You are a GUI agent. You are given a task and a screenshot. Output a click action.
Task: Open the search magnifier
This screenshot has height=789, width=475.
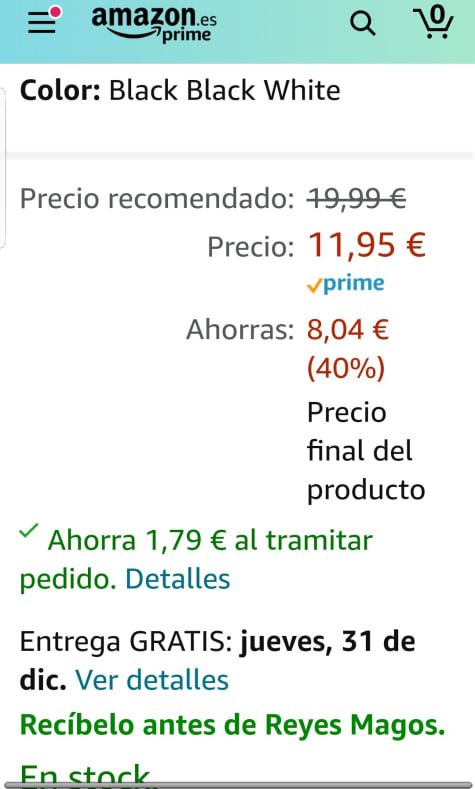(x=363, y=23)
